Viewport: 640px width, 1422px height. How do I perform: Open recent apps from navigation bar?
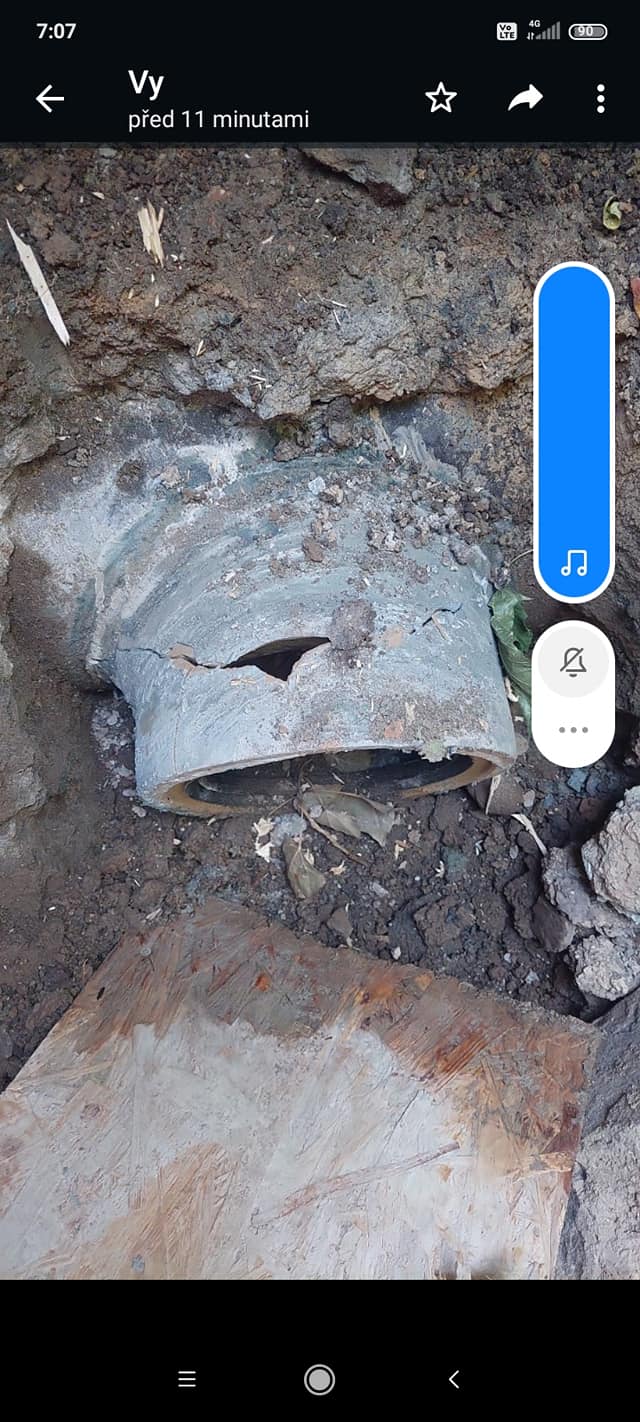point(186,1380)
